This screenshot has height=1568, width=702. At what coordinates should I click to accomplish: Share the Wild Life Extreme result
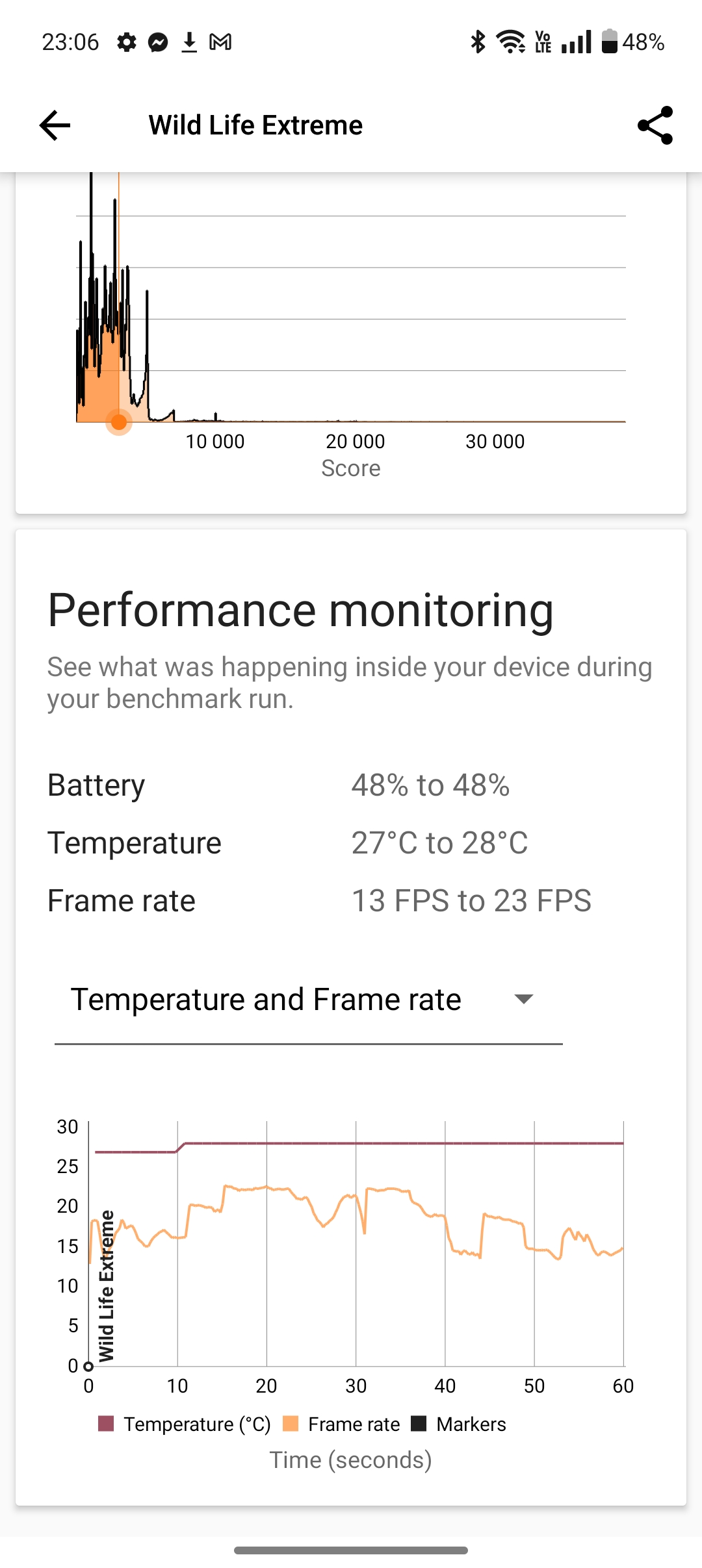[x=655, y=125]
